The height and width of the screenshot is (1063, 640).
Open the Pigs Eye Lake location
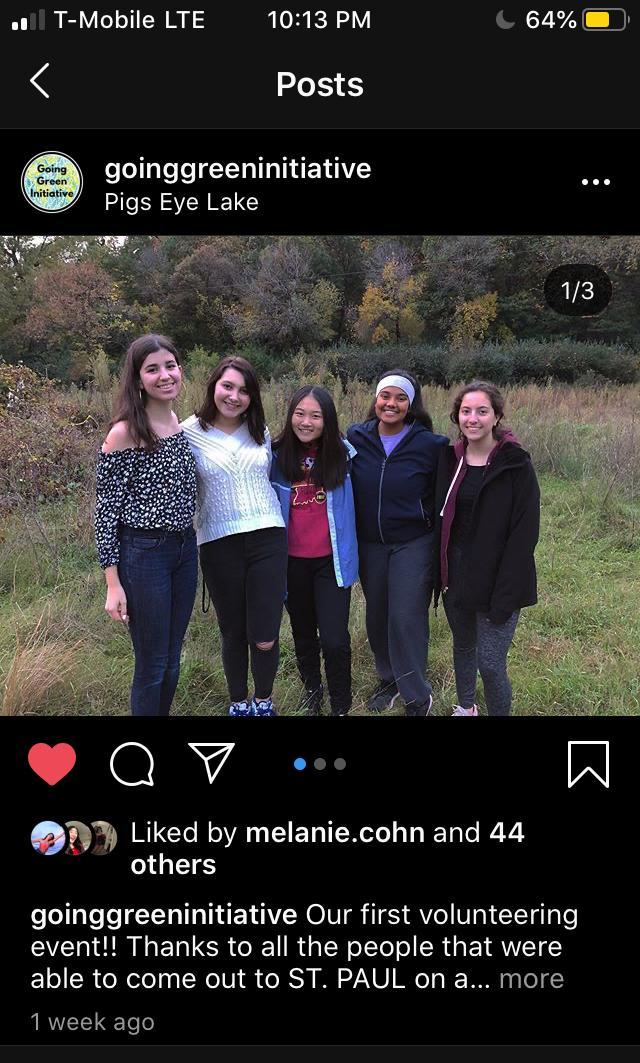181,202
